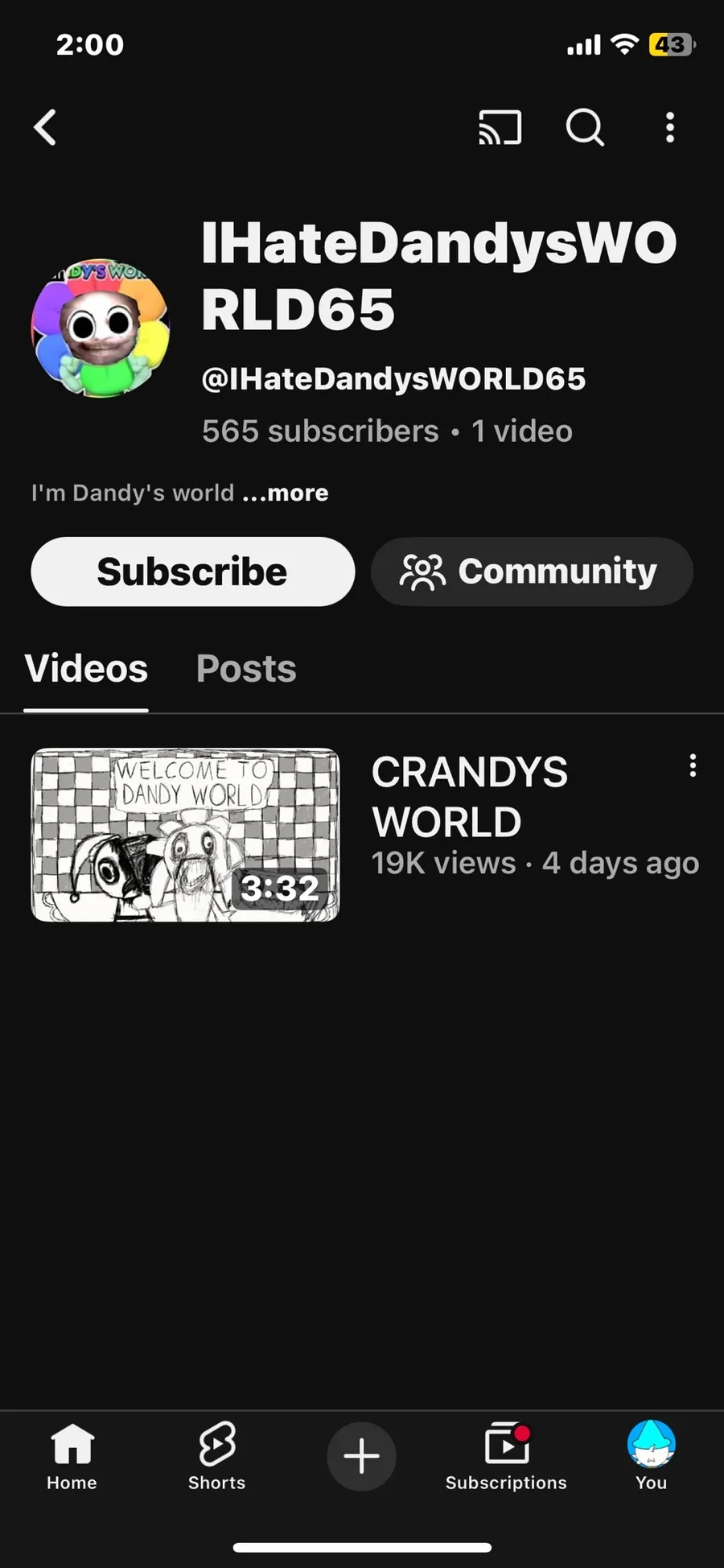
Task: Open the You profile tab
Action: point(651,1455)
